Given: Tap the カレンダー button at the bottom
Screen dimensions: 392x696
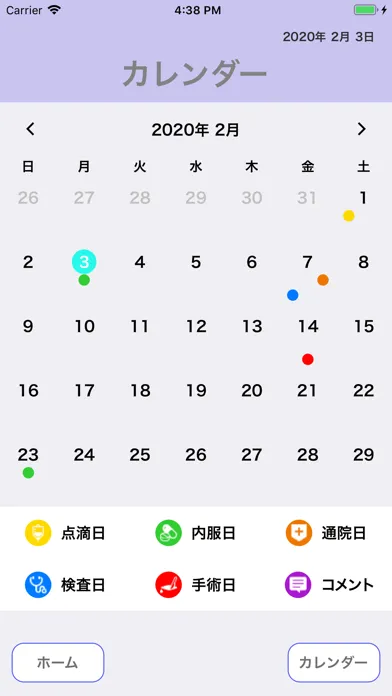Looking at the screenshot, I should click(334, 662).
